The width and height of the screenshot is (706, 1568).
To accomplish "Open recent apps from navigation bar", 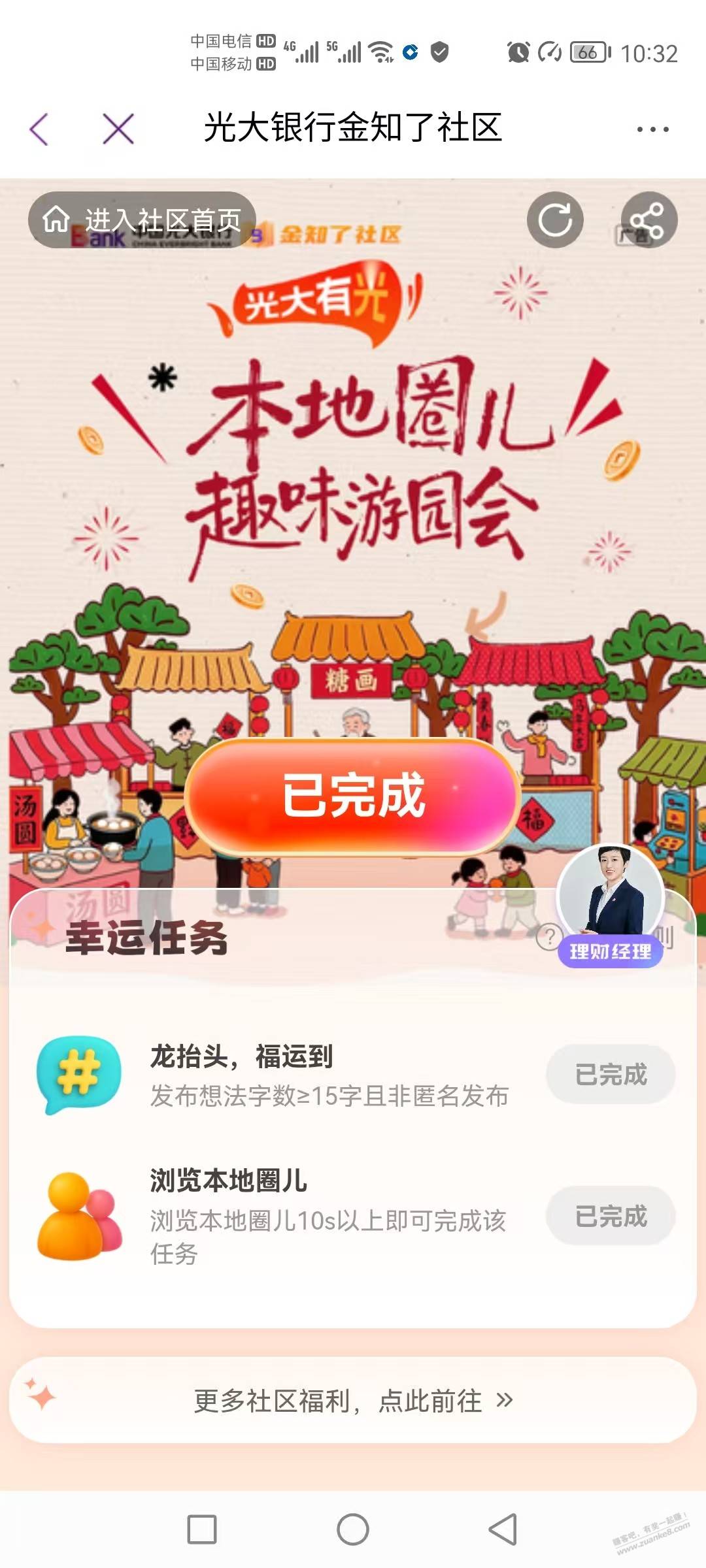I will (202, 1529).
